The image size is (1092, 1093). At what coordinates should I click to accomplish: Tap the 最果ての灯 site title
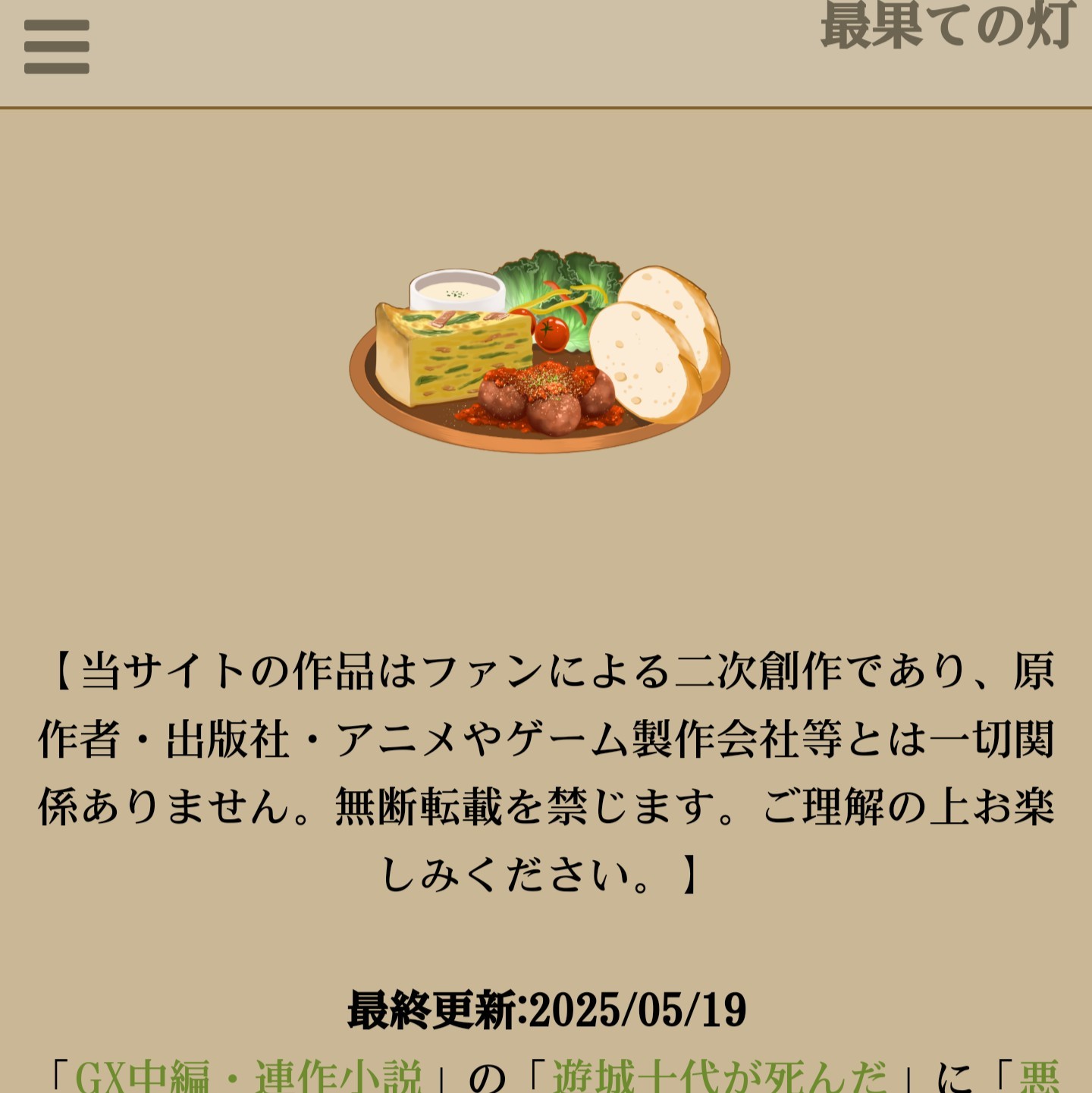click(x=947, y=26)
